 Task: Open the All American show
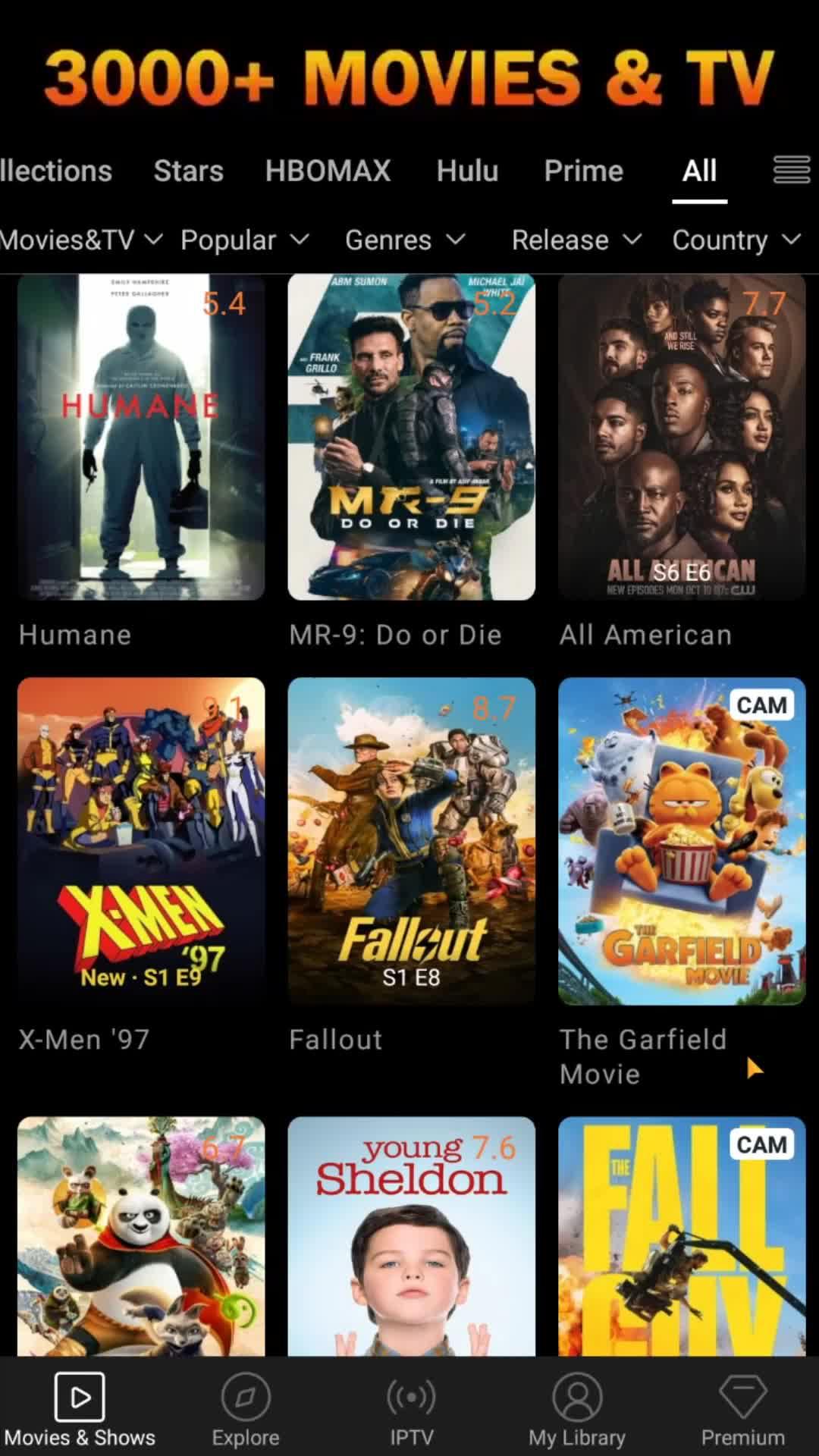pos(681,438)
